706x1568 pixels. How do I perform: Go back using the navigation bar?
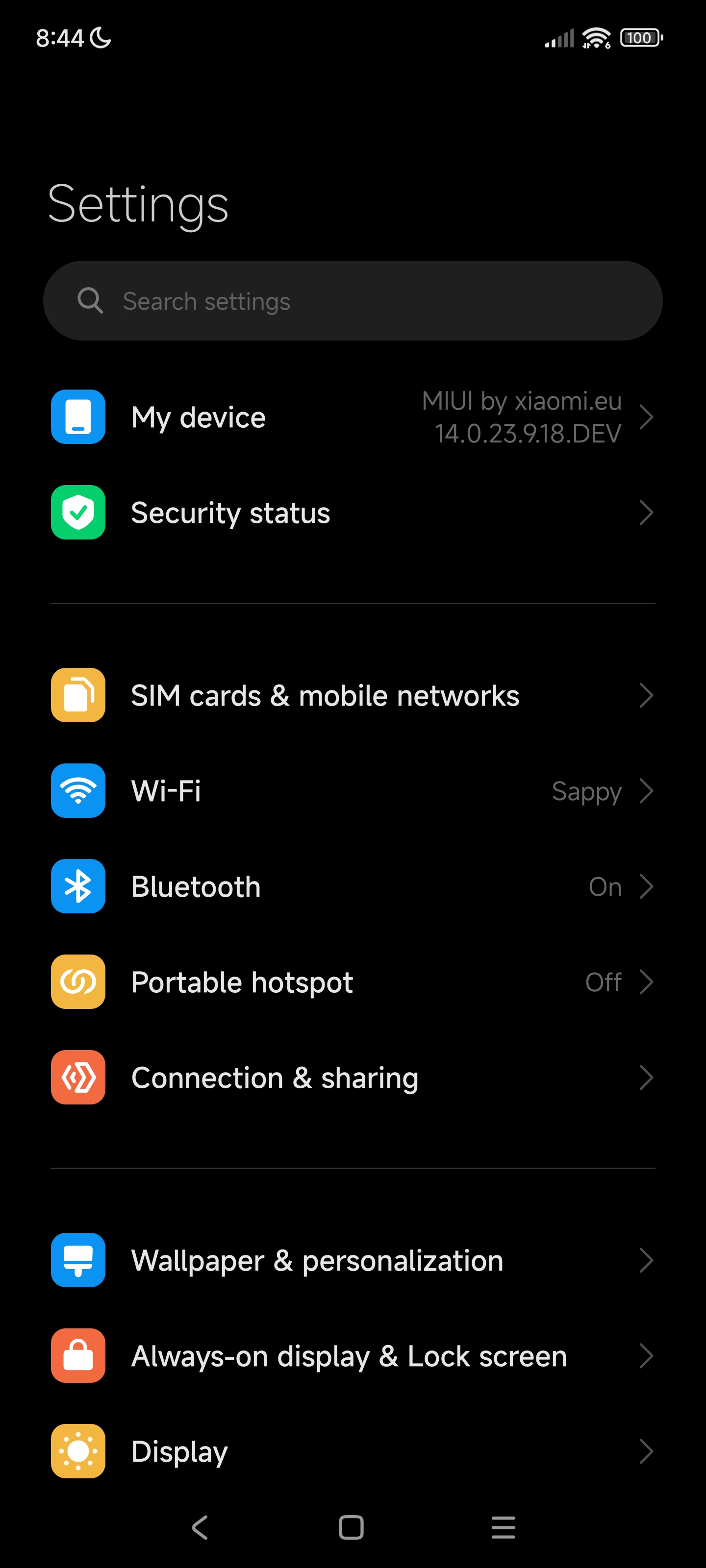[200, 1527]
